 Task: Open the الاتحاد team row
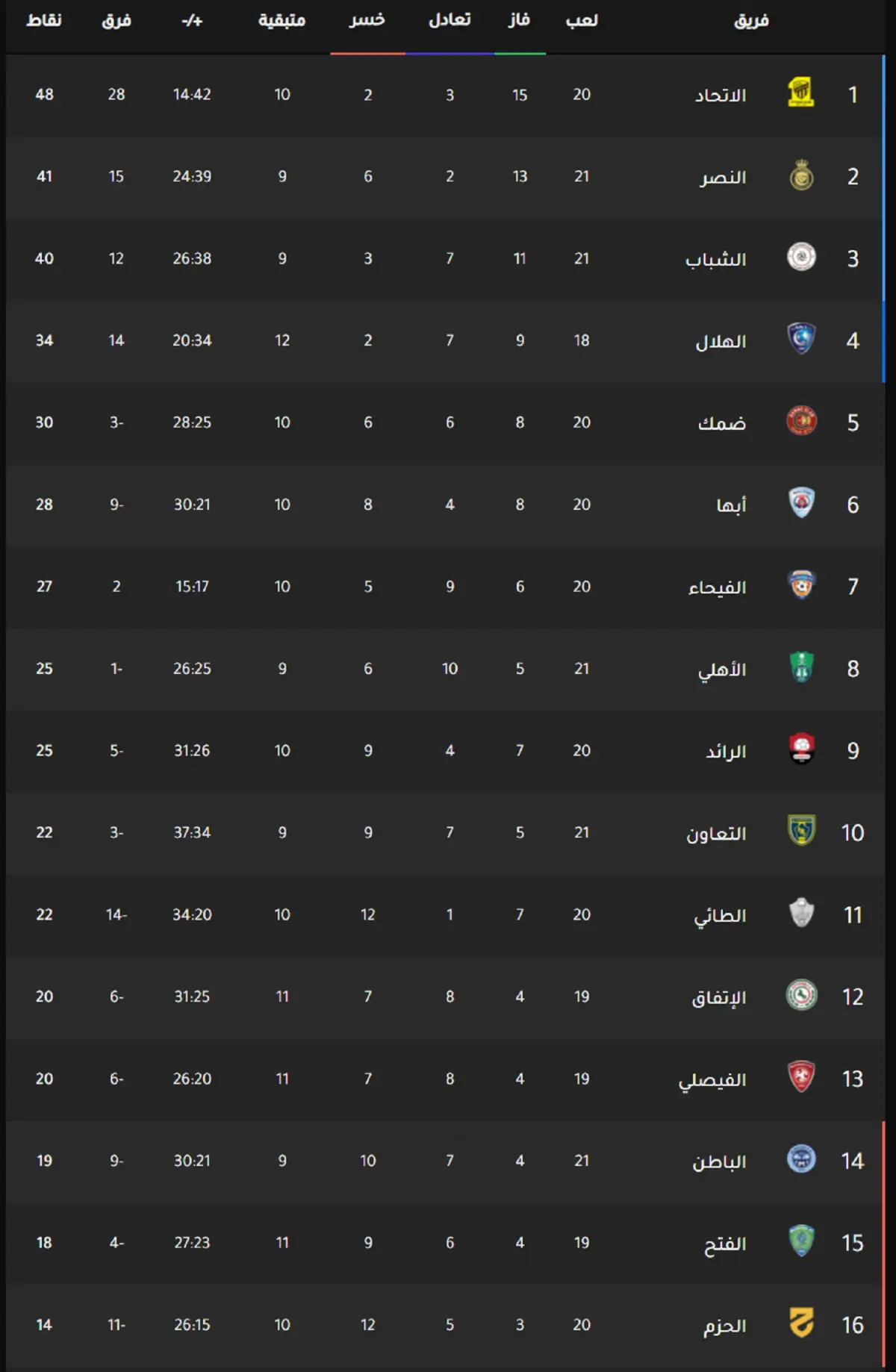tap(721, 95)
